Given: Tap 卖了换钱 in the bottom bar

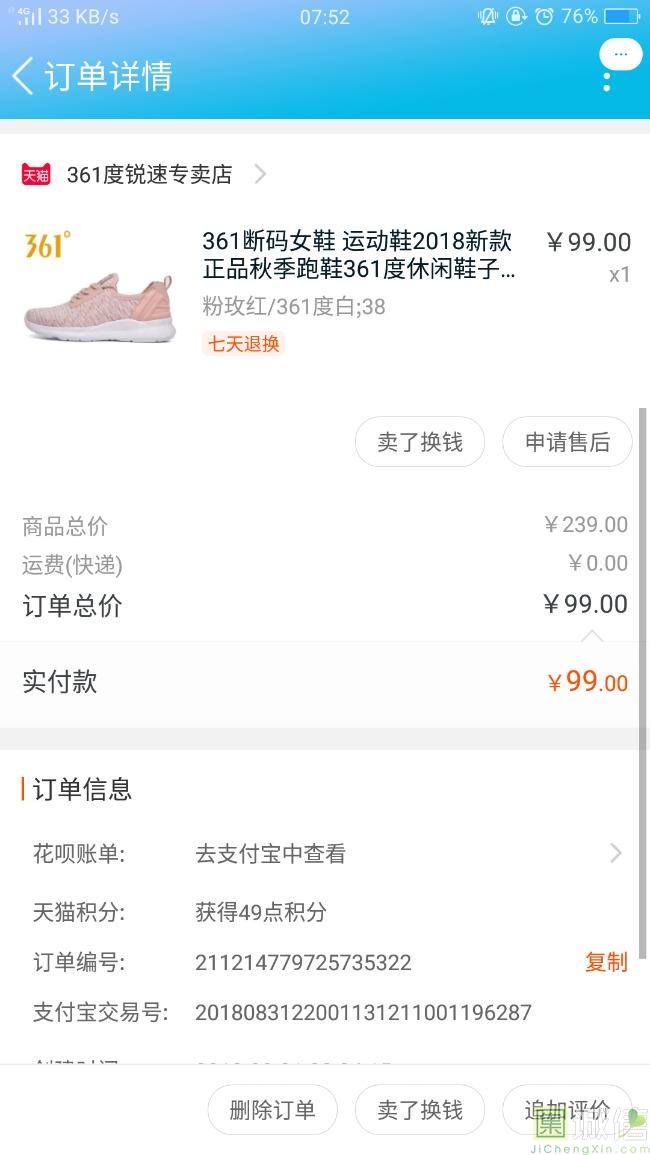Looking at the screenshot, I should 420,1110.
